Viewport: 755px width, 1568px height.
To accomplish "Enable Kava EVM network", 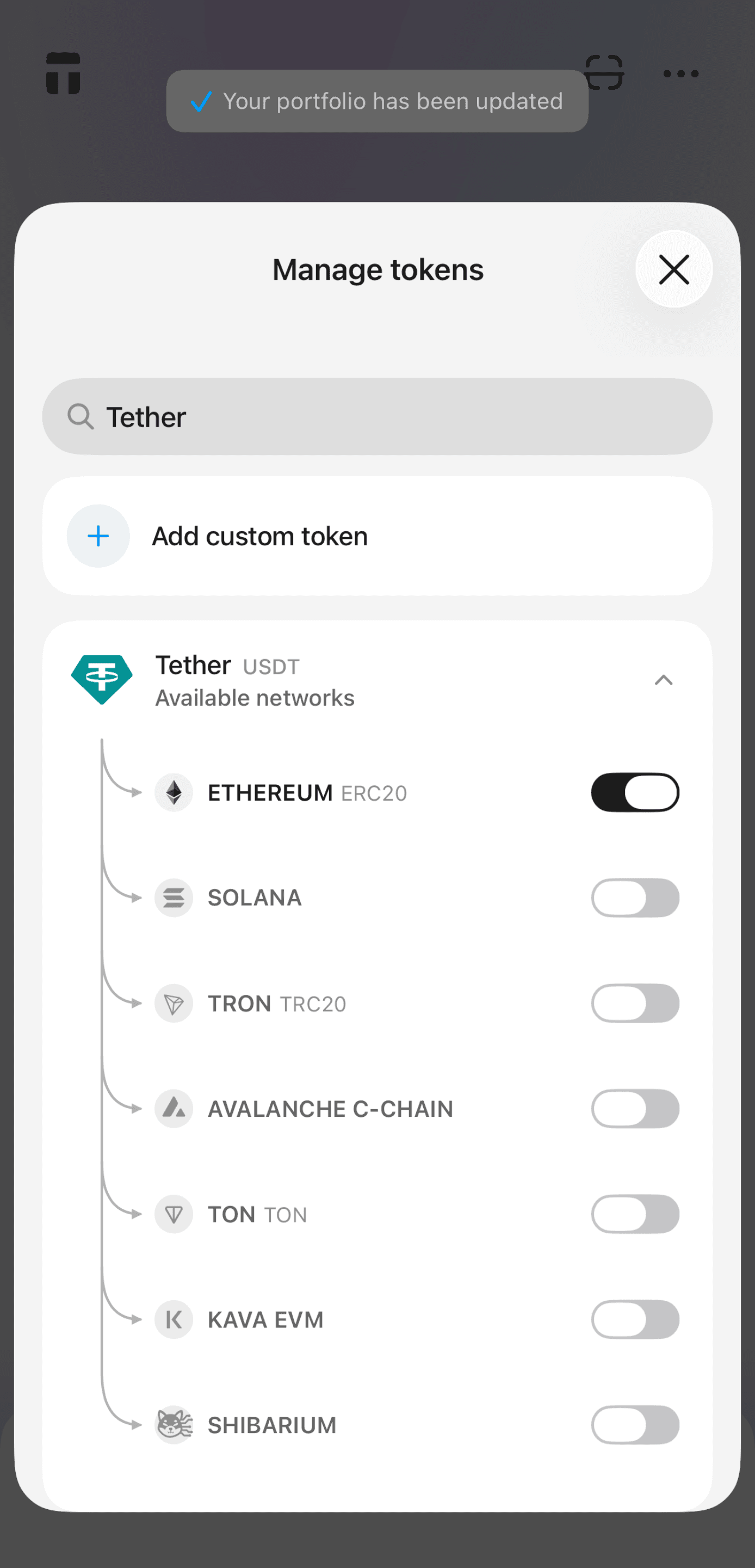I will (635, 1319).
